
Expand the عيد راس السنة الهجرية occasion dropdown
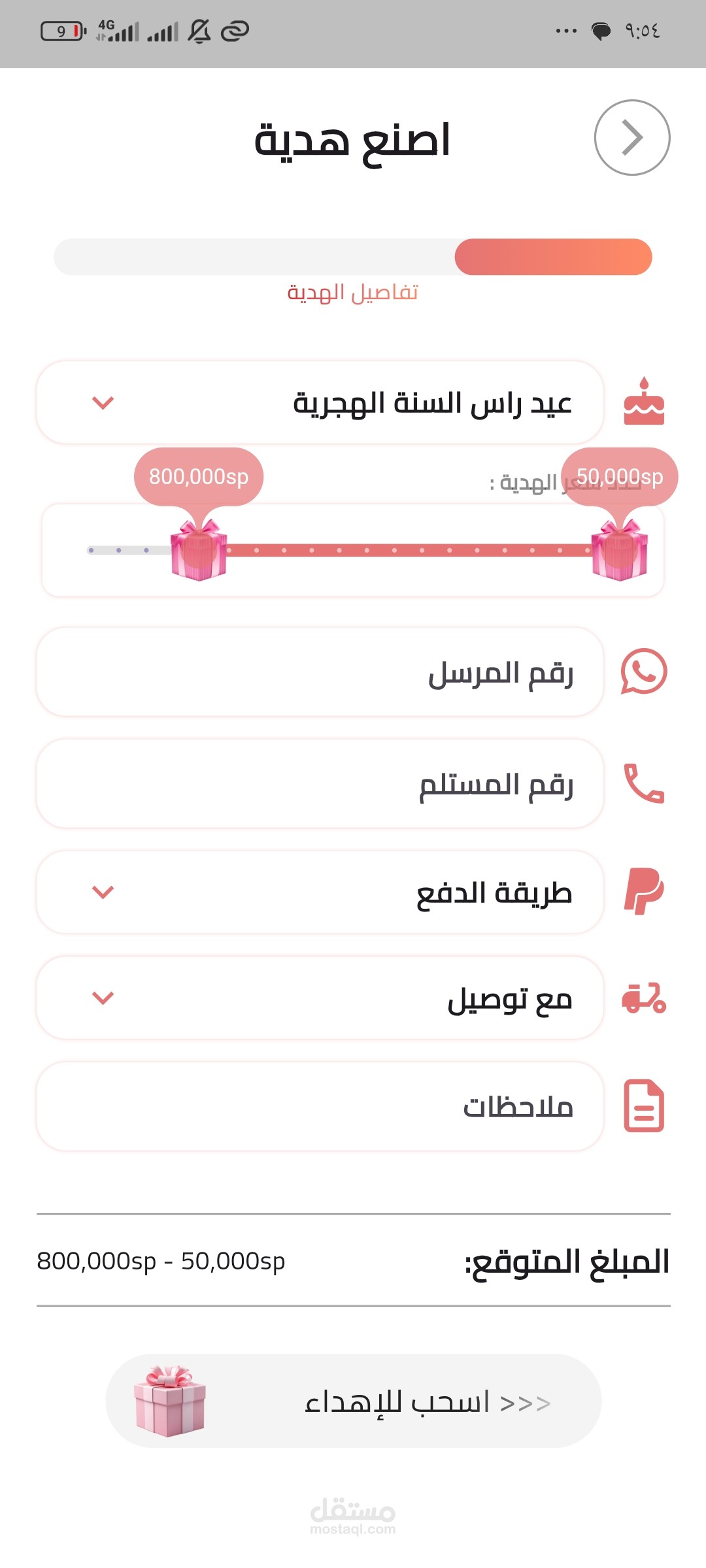point(320,402)
